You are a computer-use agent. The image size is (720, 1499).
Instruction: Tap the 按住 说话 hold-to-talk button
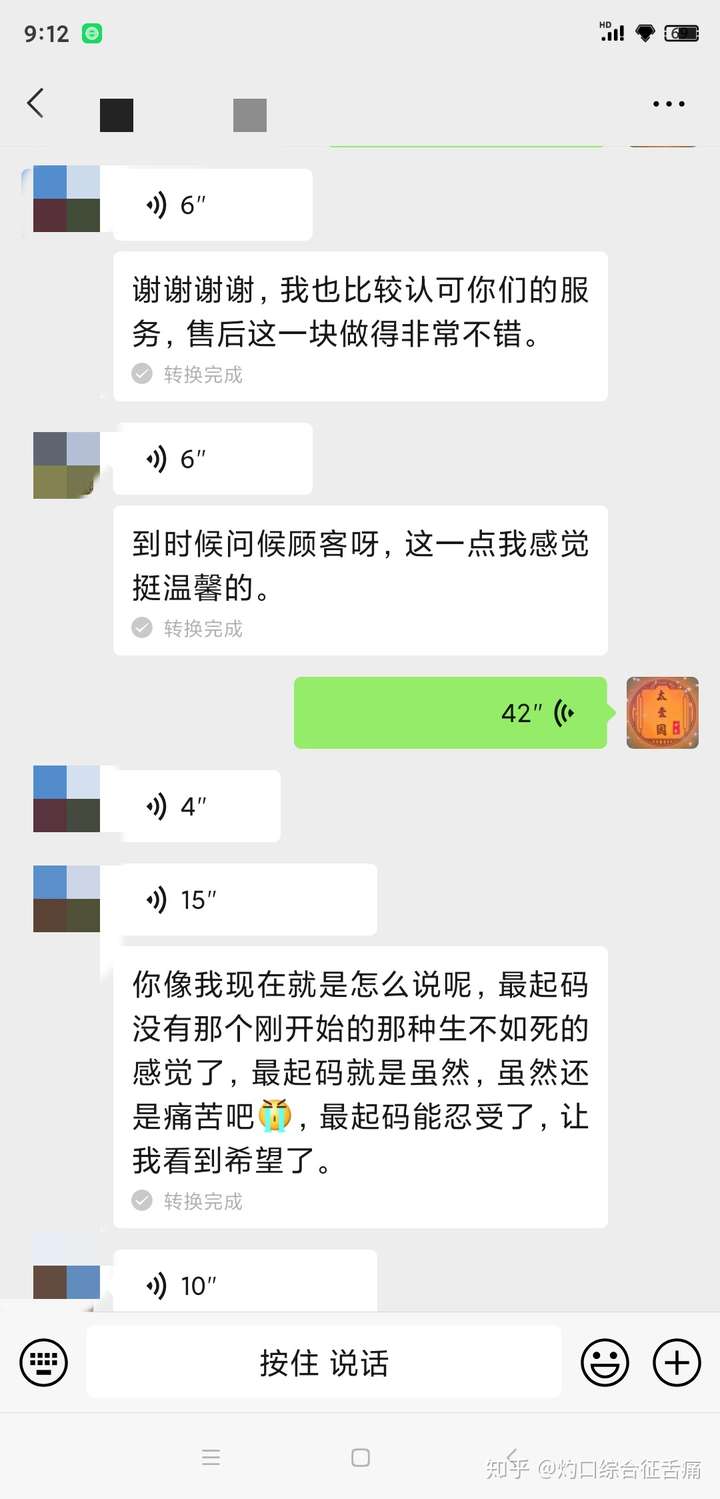click(x=323, y=1362)
